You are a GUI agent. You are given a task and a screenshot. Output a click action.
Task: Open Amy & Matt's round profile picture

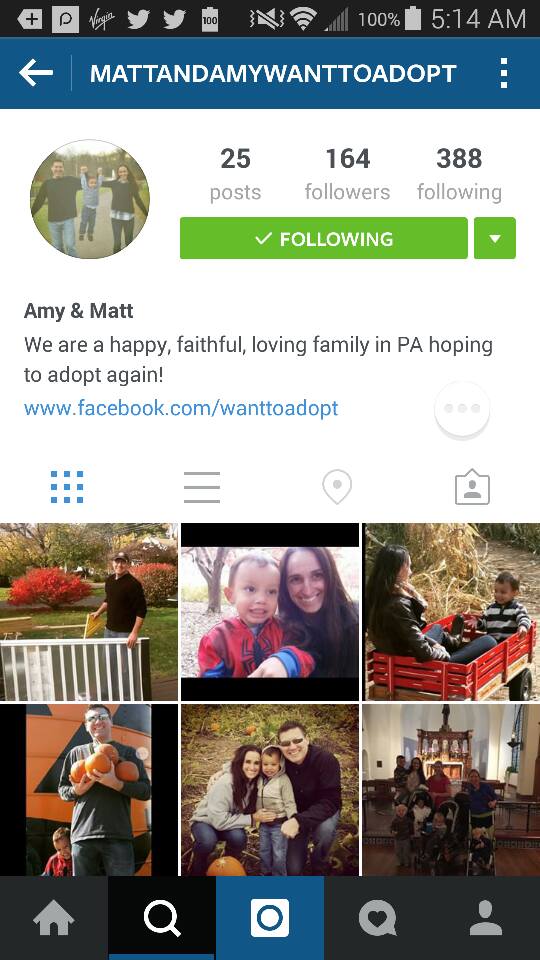click(89, 199)
